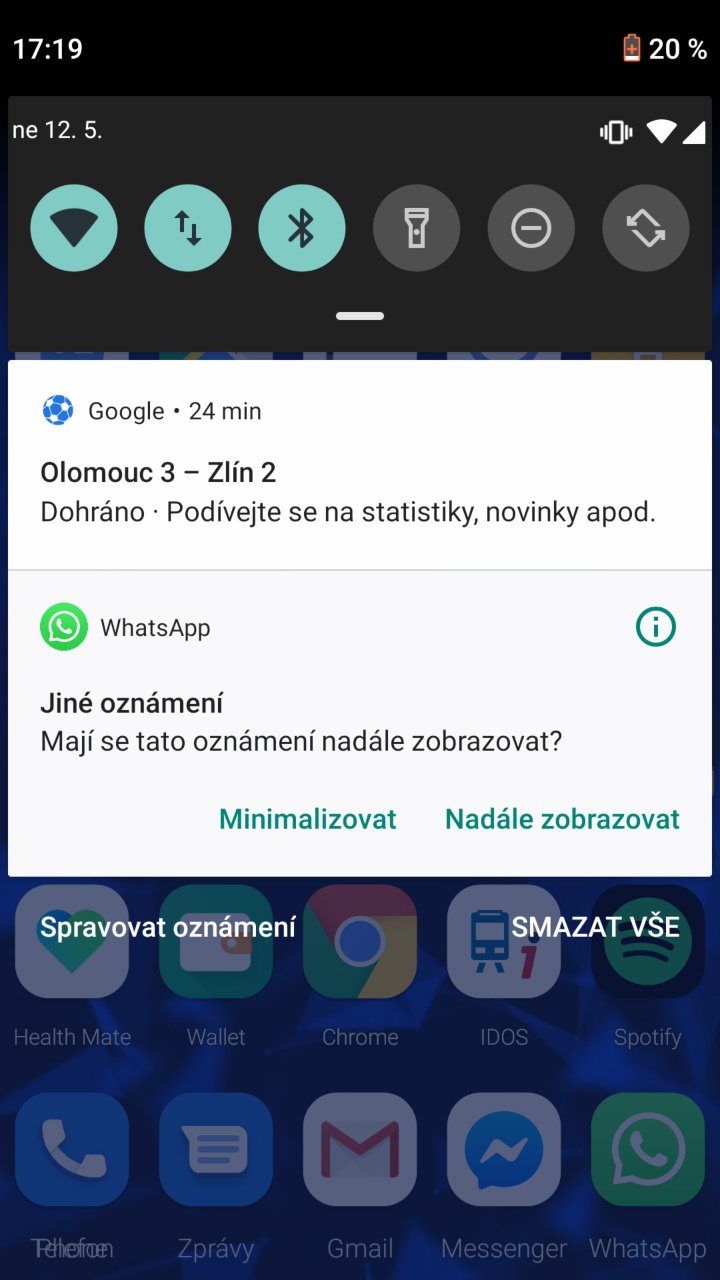The height and width of the screenshot is (1280, 720).
Task: Open the Olomouc 3 – Zlín 2 notification
Action: (x=360, y=465)
